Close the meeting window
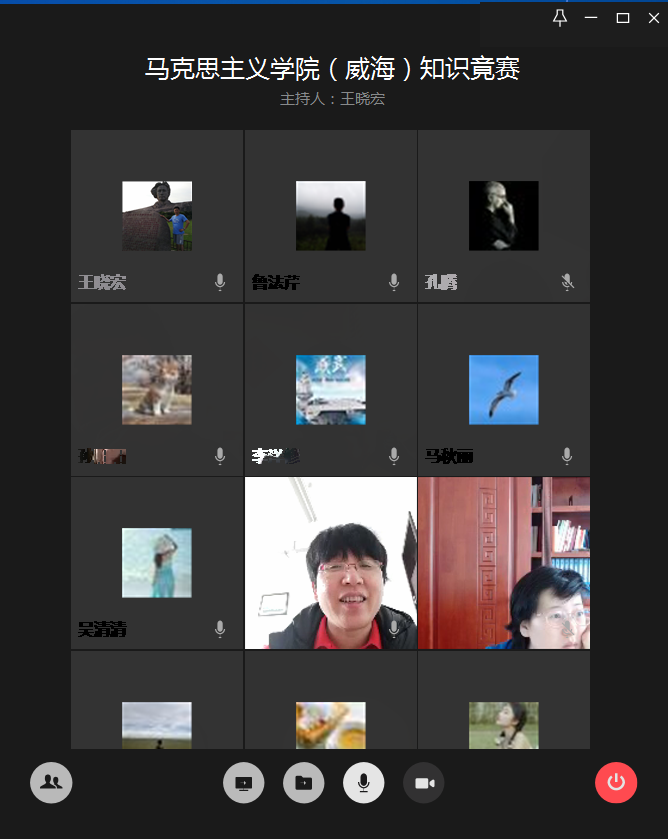Viewport: 668px width, 839px height. (654, 18)
